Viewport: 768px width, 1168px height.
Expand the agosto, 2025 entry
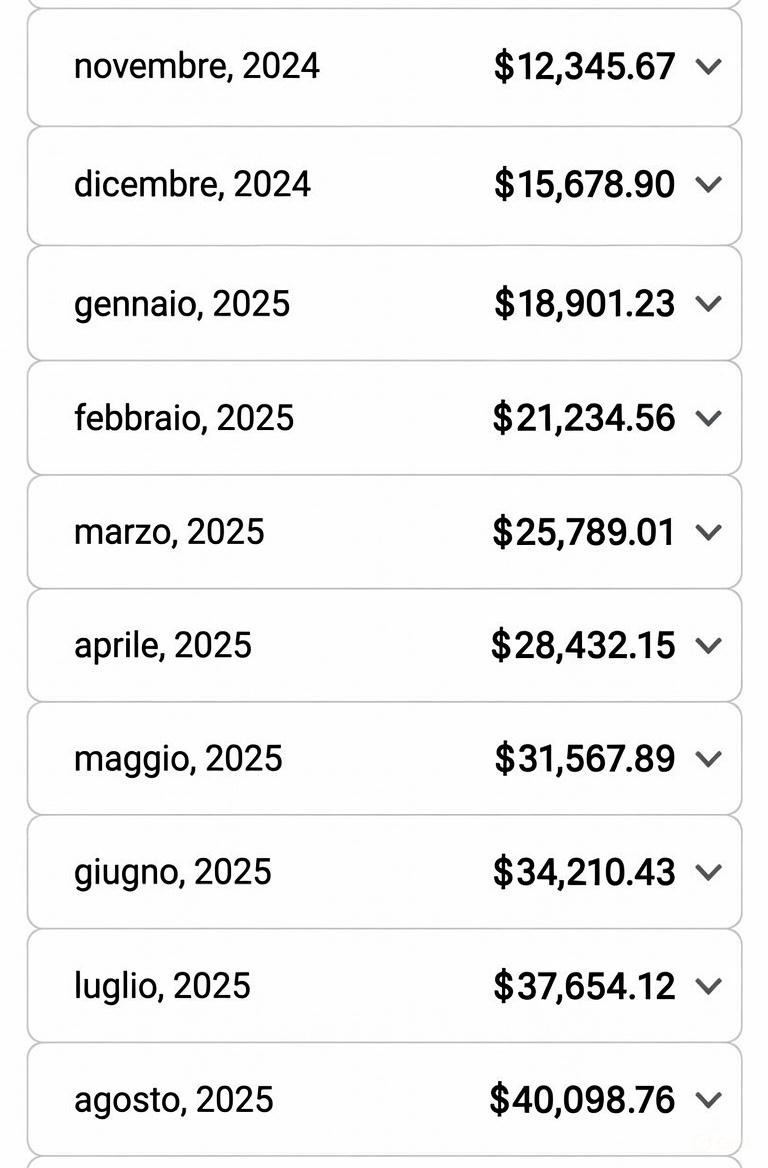(707, 1100)
